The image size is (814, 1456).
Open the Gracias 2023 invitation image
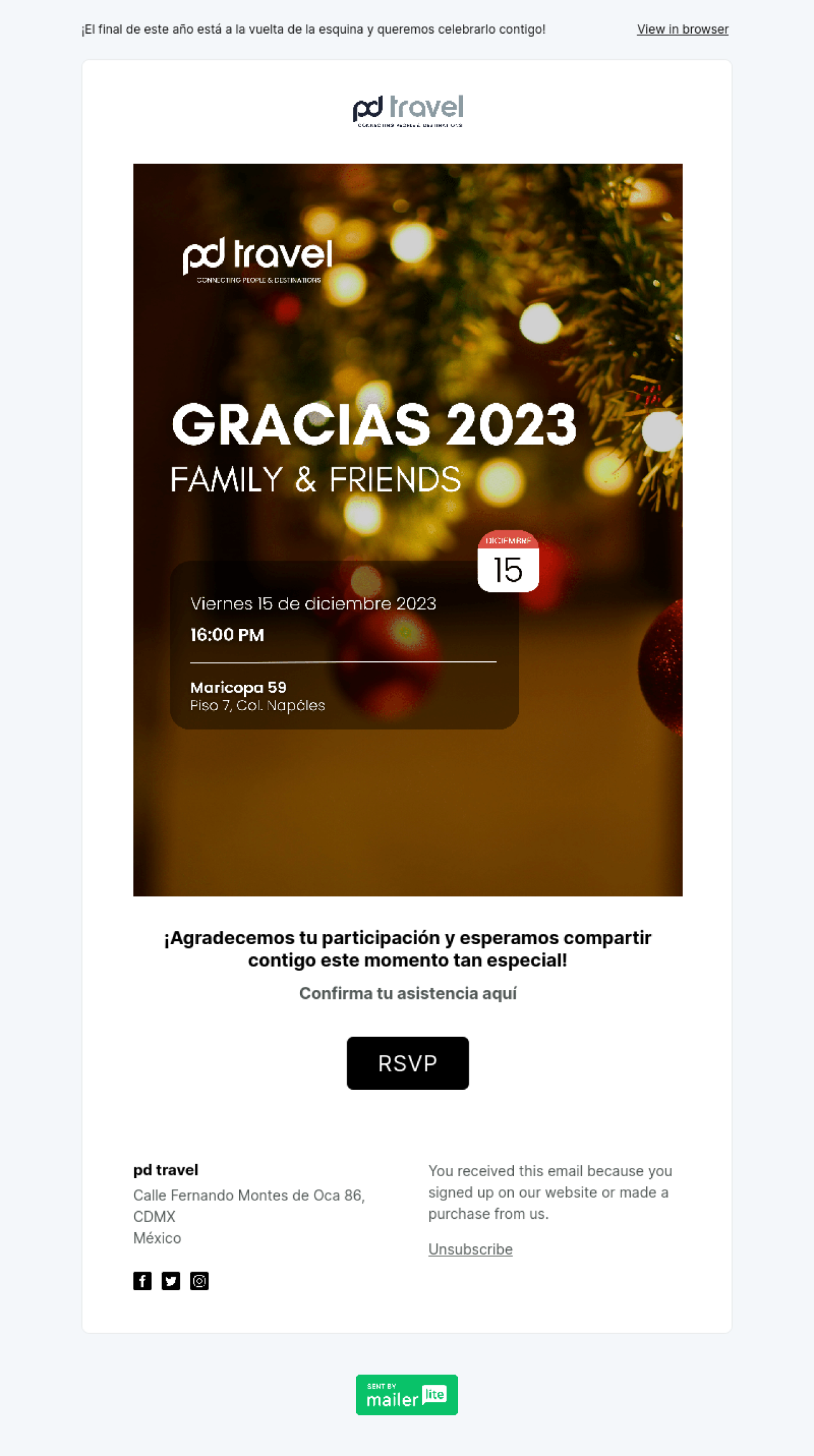click(x=408, y=530)
